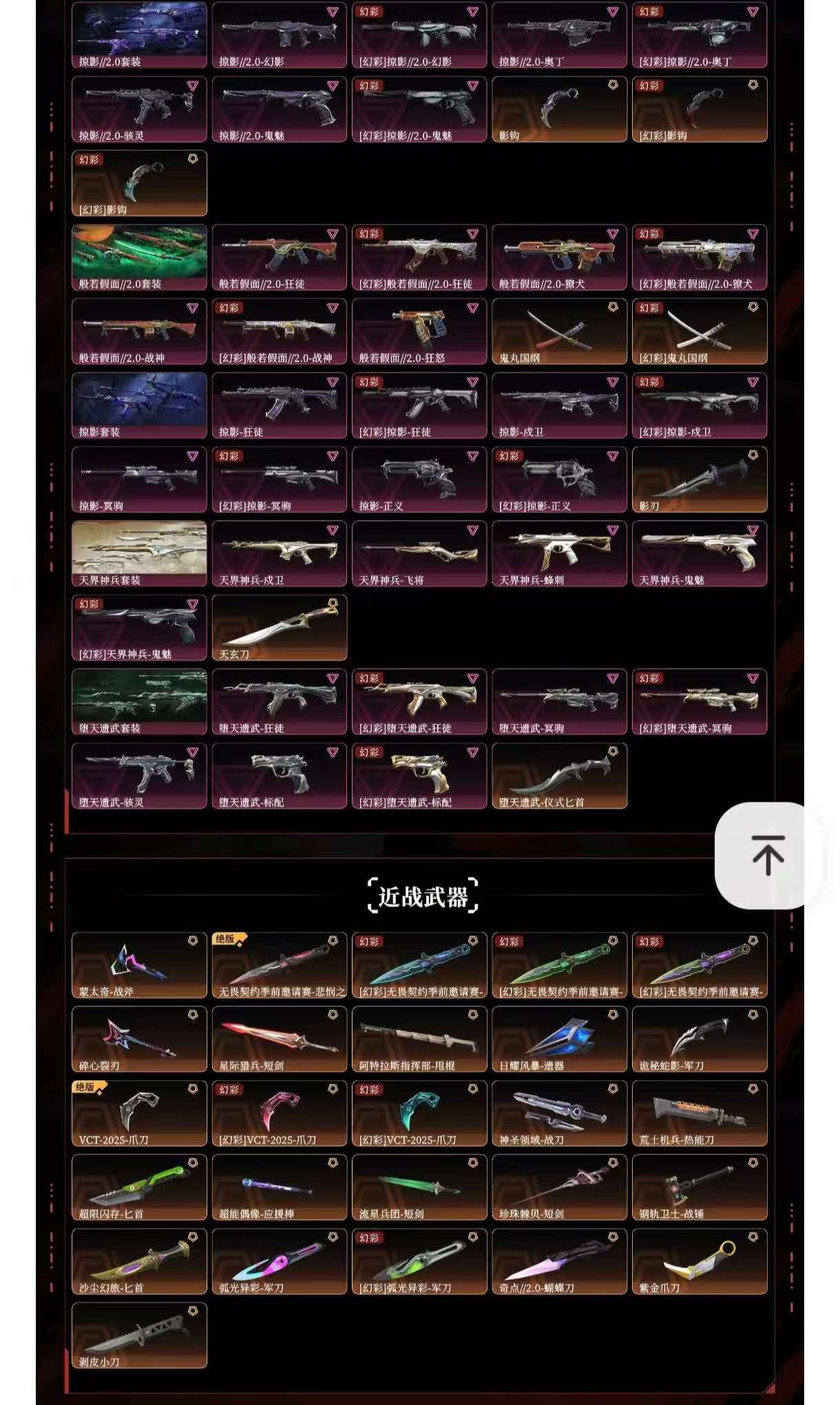Open the 超限闪存-匕首 card

tap(139, 1187)
